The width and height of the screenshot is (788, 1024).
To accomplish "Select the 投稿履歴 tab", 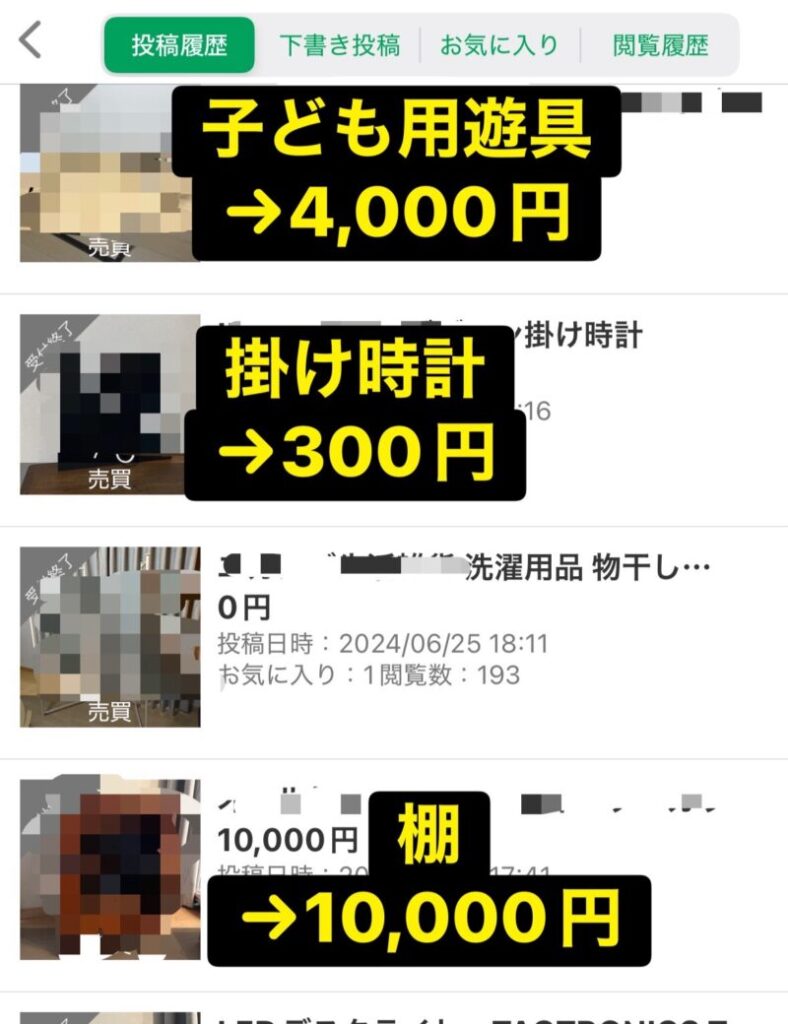I will point(180,45).
